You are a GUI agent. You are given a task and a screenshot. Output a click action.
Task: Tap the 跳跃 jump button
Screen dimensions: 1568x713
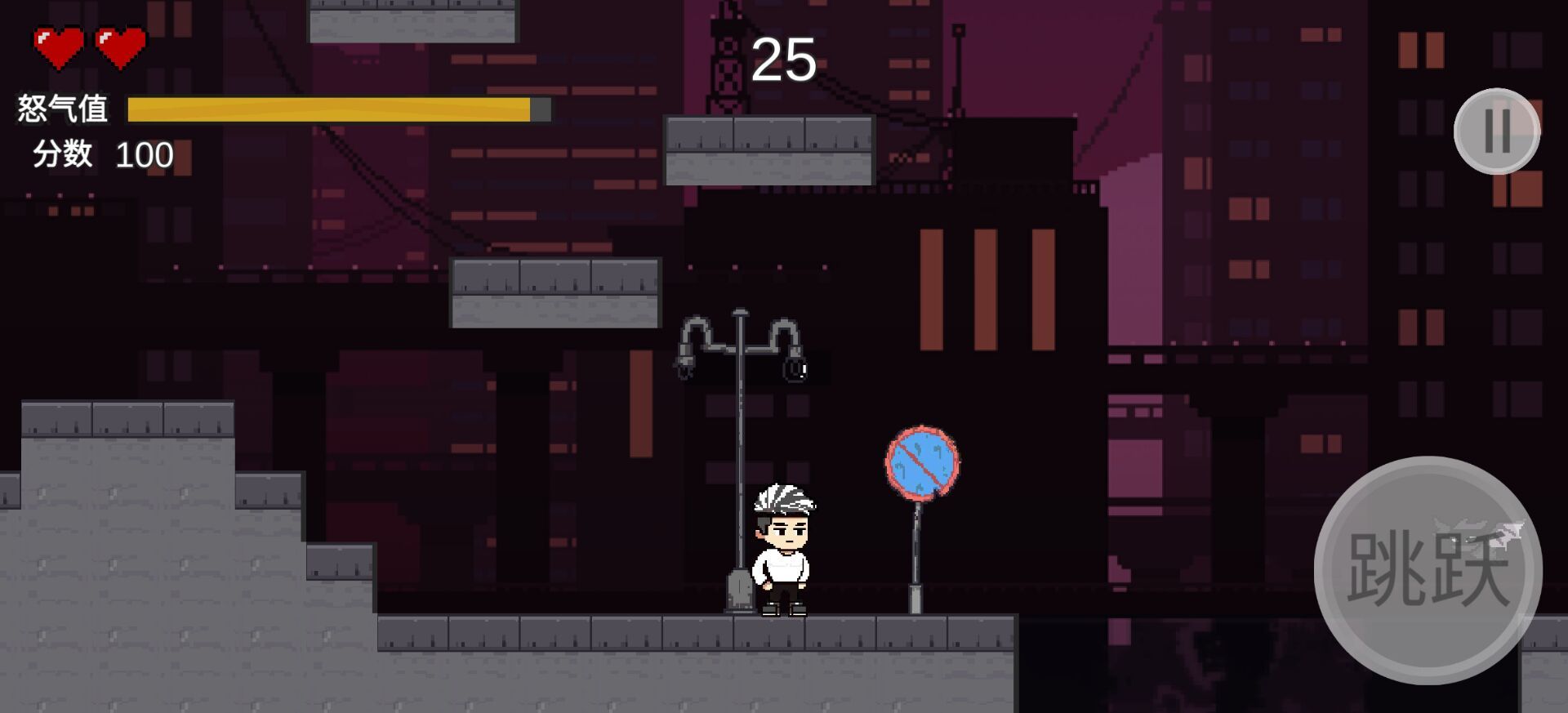click(1428, 570)
